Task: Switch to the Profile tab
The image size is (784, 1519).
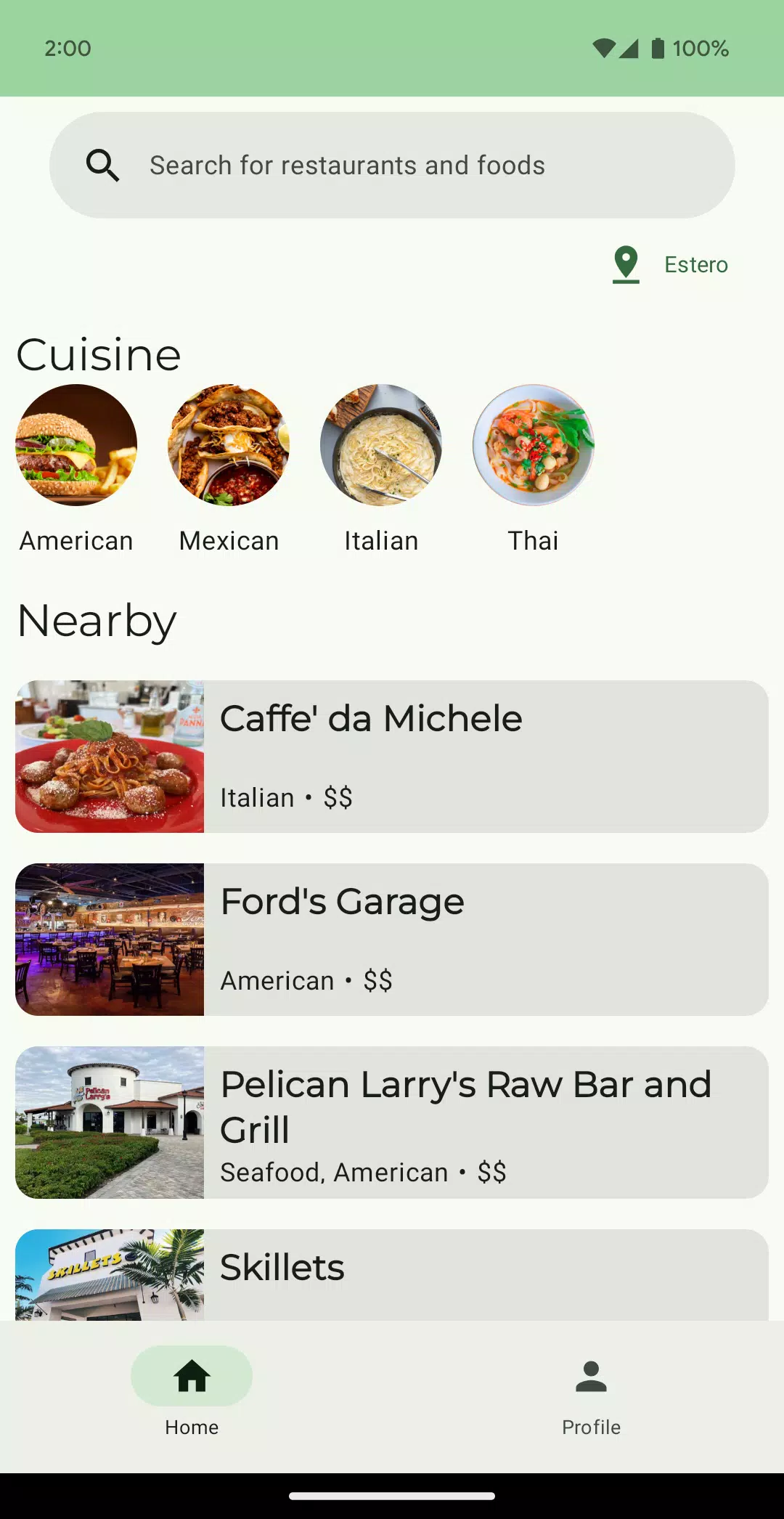Action: pyautogui.click(x=591, y=1393)
